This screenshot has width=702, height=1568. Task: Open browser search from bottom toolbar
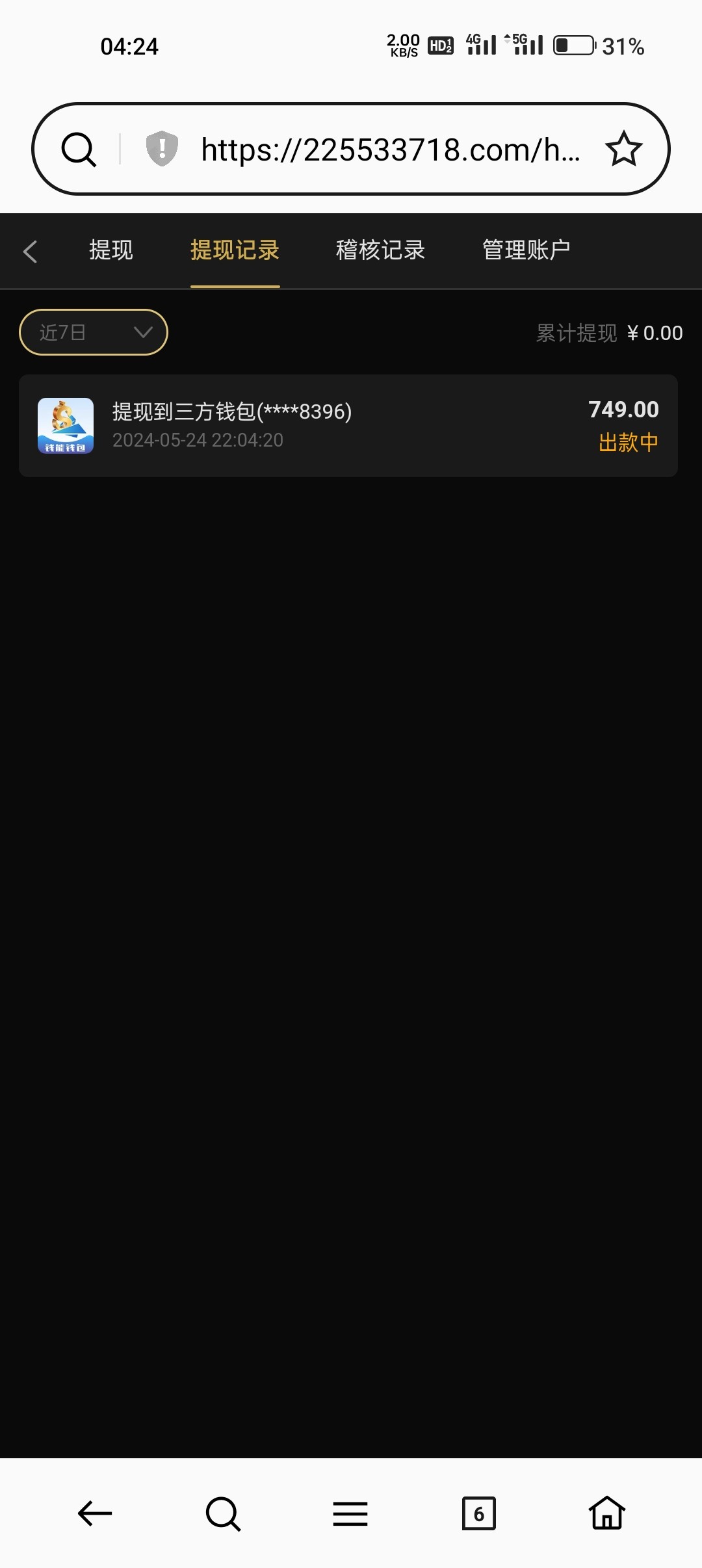[x=223, y=1513]
